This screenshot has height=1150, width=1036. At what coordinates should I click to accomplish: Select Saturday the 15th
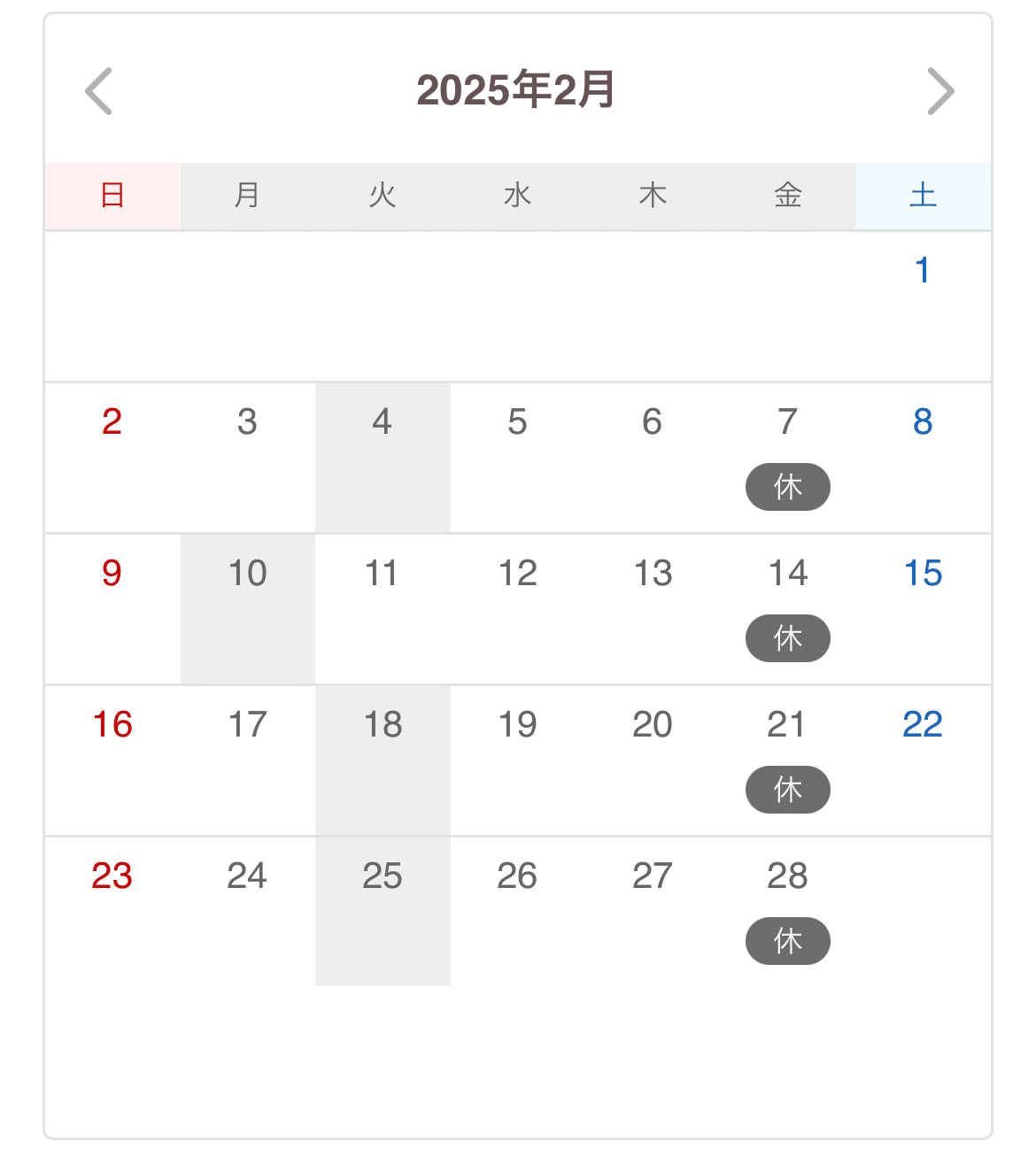[923, 574]
